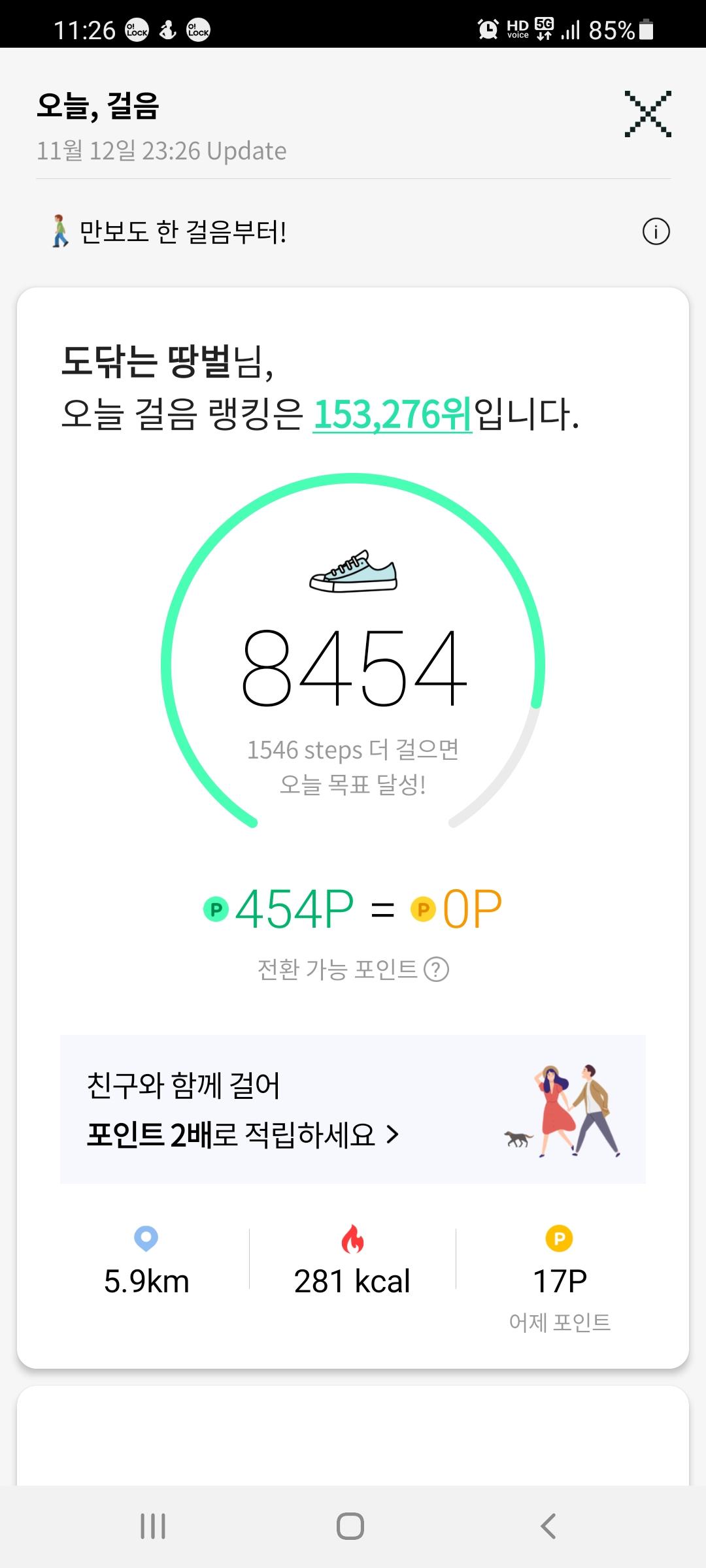Screen dimensions: 706x1568
Task: Go back with the system back button
Action: click(548, 1526)
